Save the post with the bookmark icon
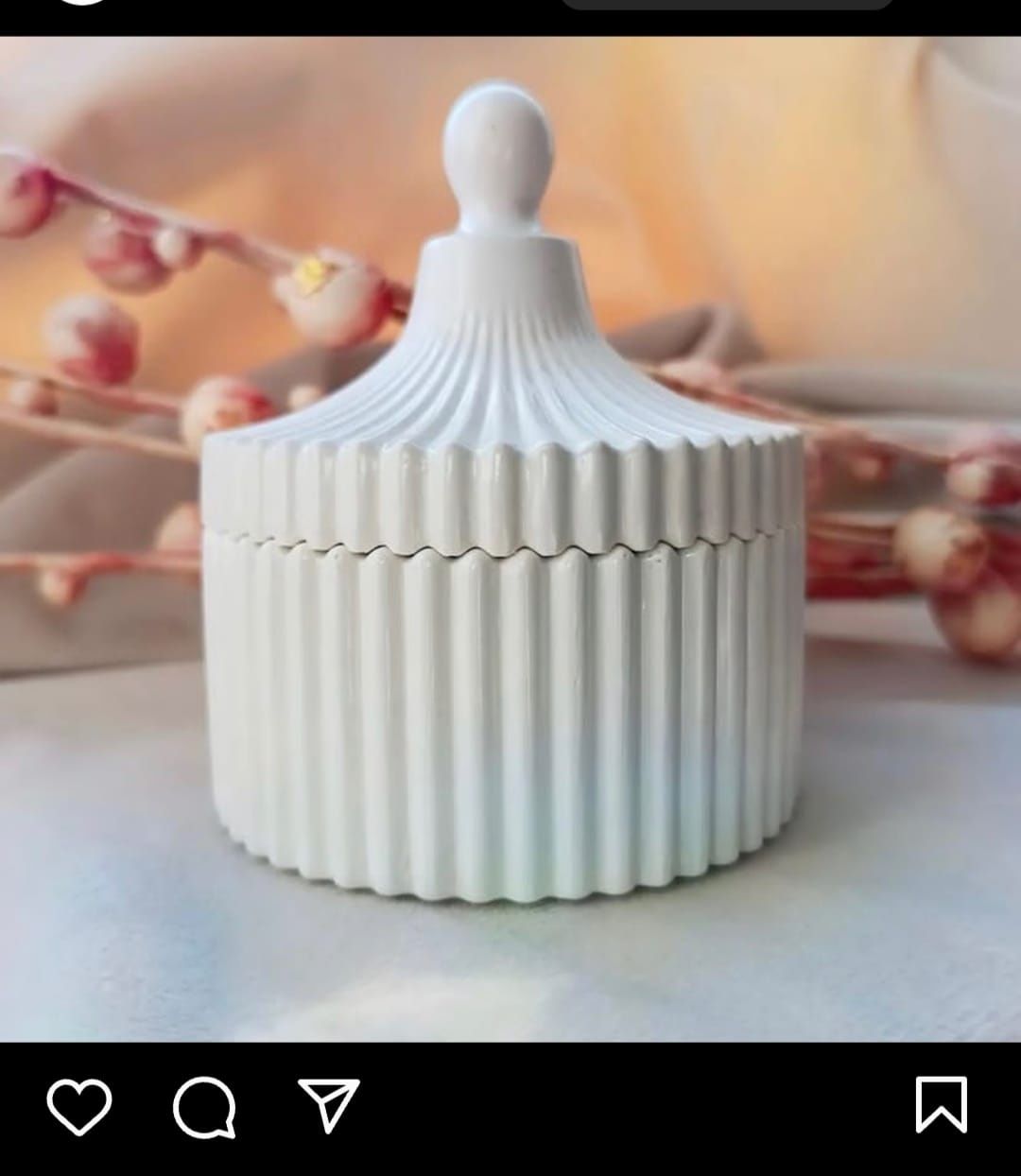The image size is (1021, 1176). (x=941, y=1104)
